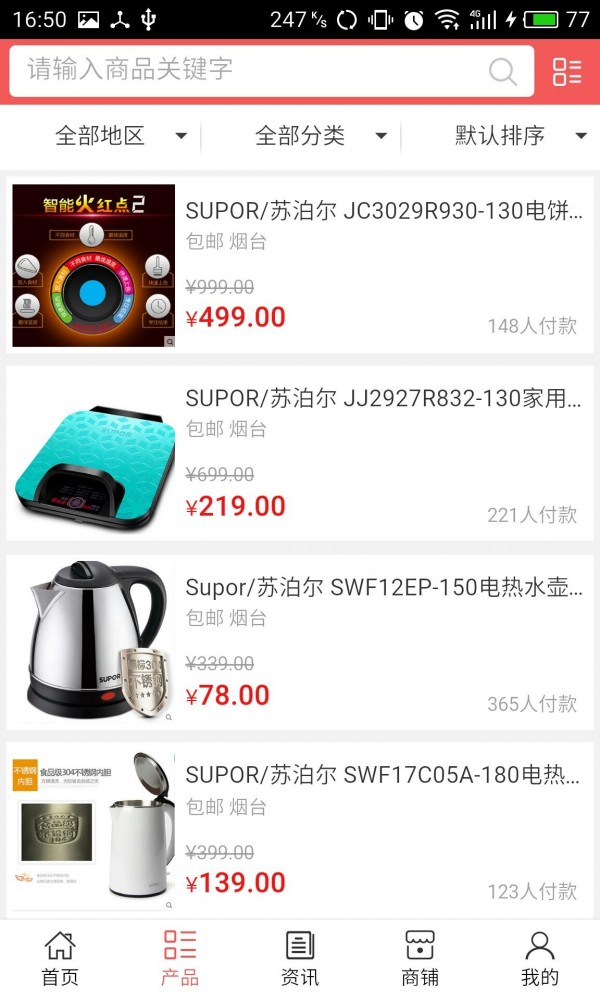Switch to the 资讯 news tab
This screenshot has height=1000, width=600.
point(300,958)
